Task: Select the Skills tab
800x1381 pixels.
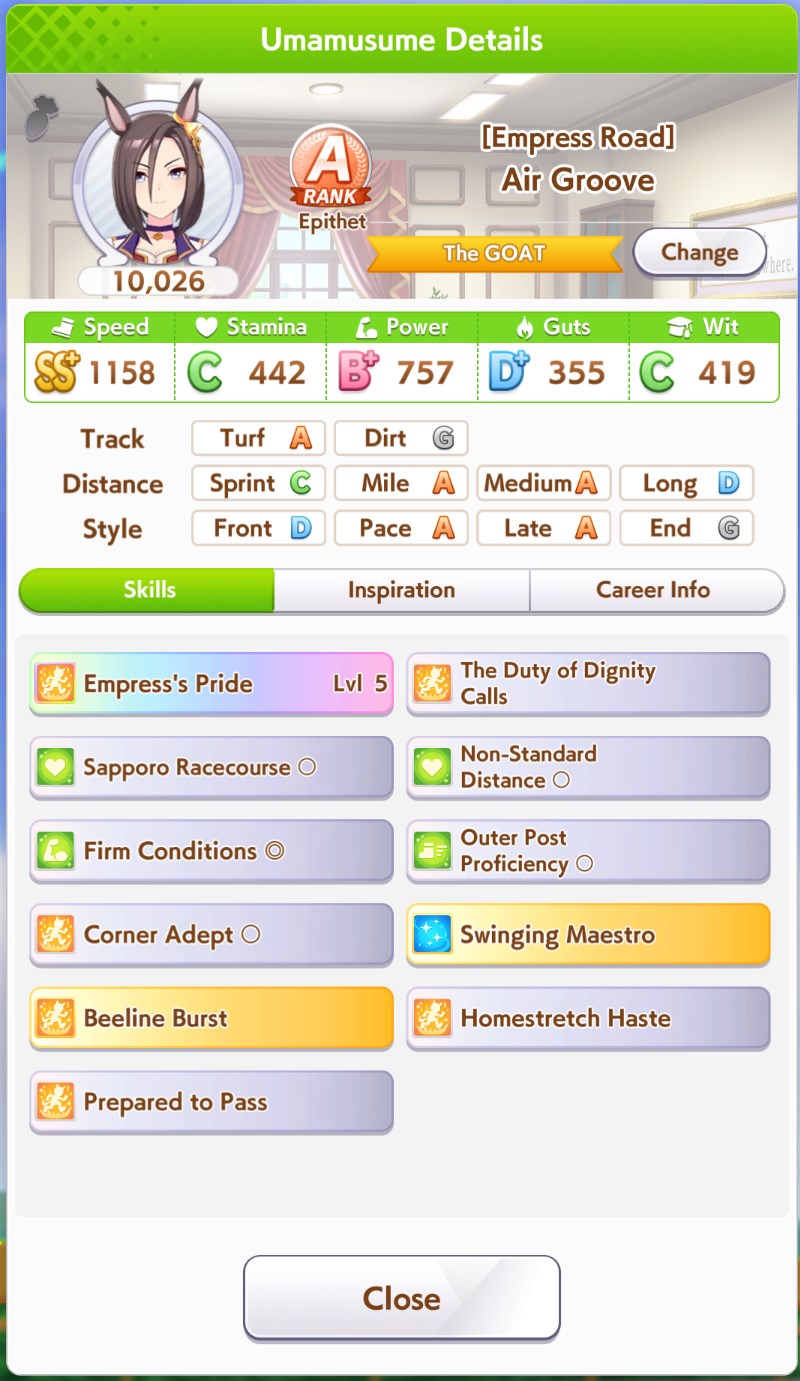Action: 148,590
